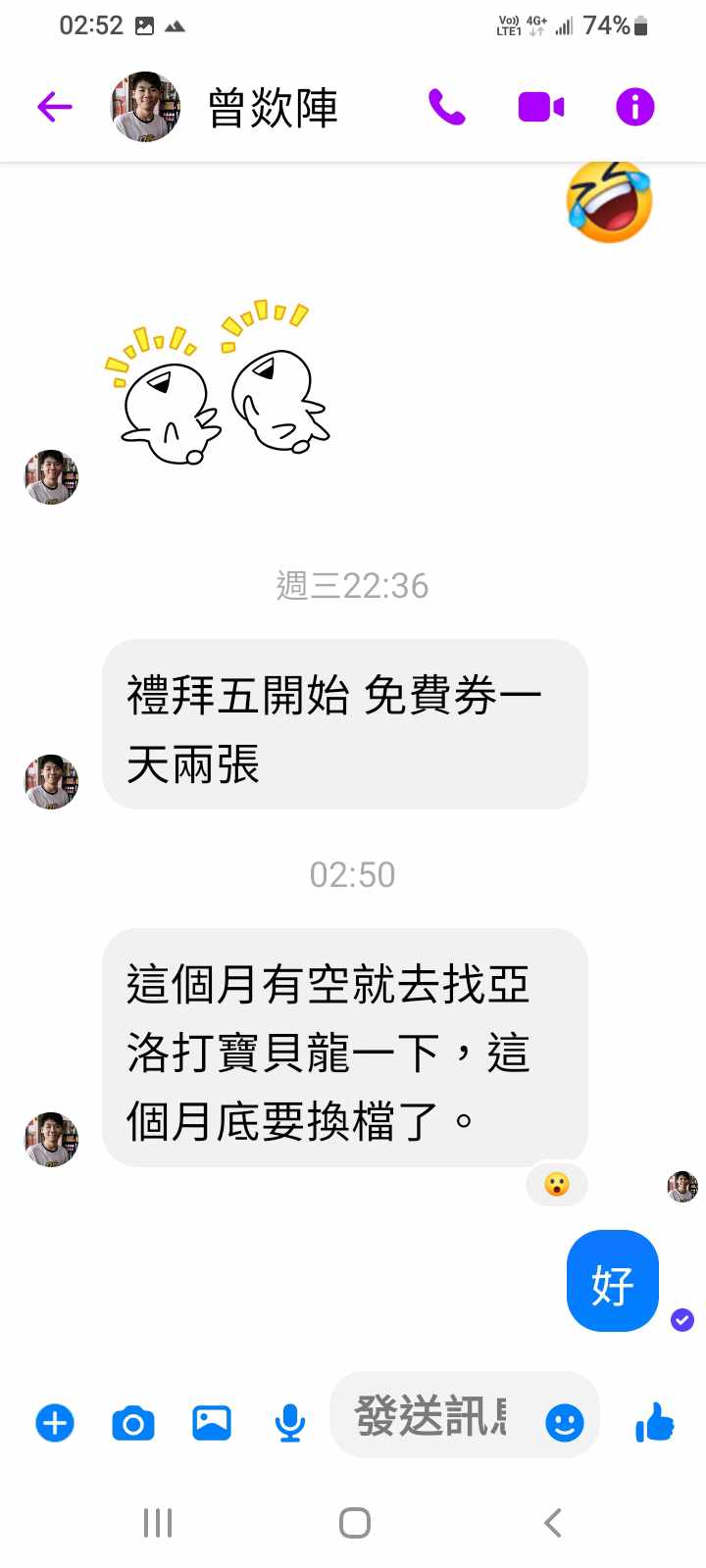Open the photo gallery picker
Image resolution: width=706 pixels, height=1568 pixels.
pos(212,1423)
